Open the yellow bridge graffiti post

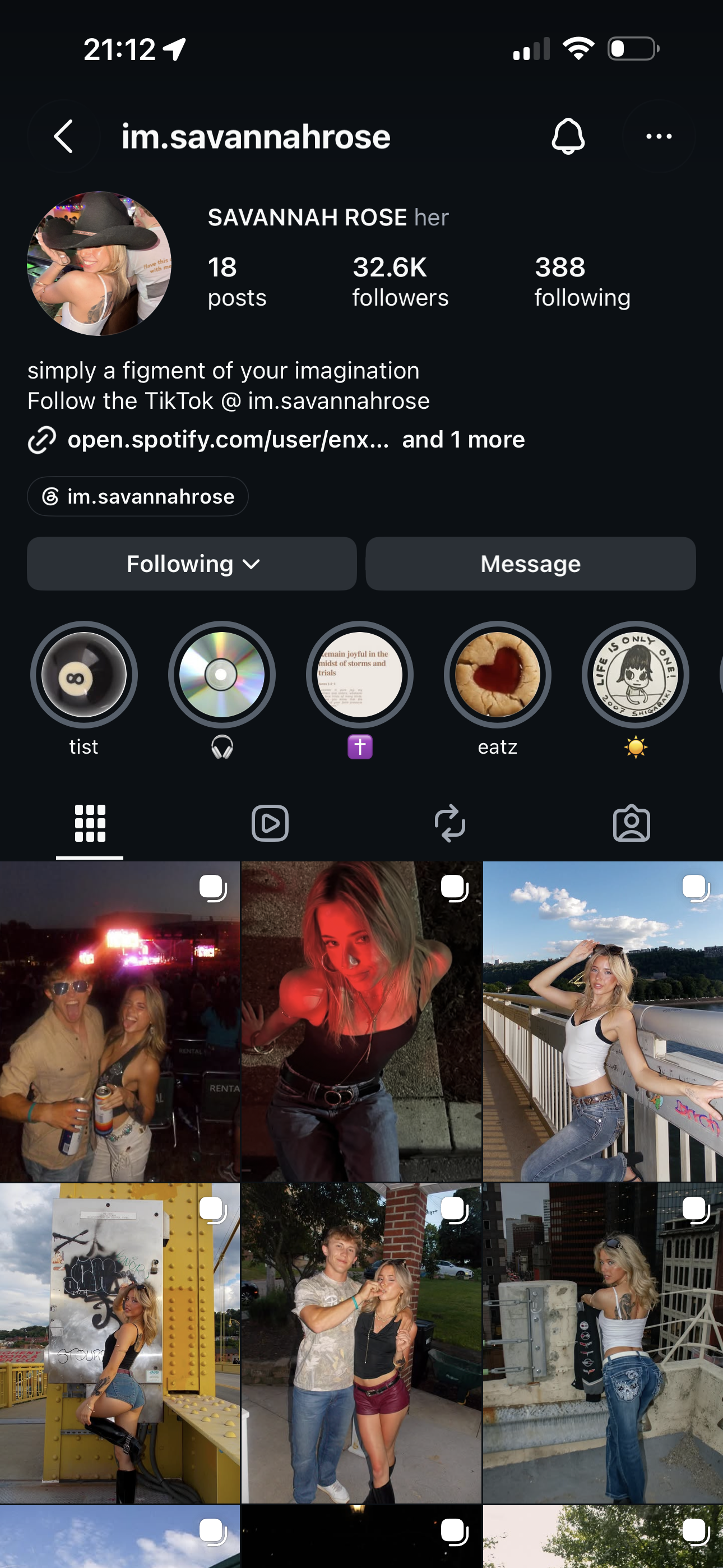click(x=120, y=1343)
